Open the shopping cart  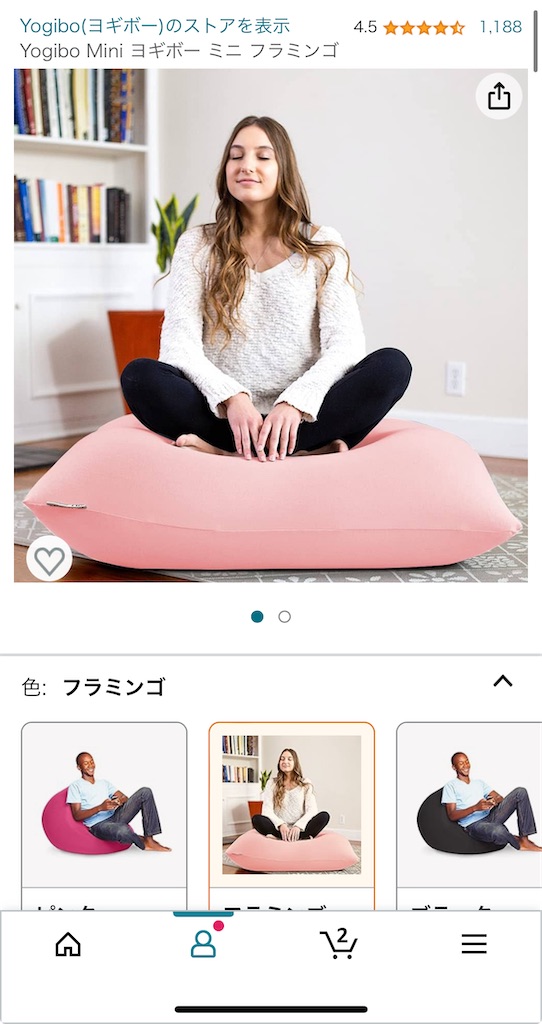[x=338, y=944]
